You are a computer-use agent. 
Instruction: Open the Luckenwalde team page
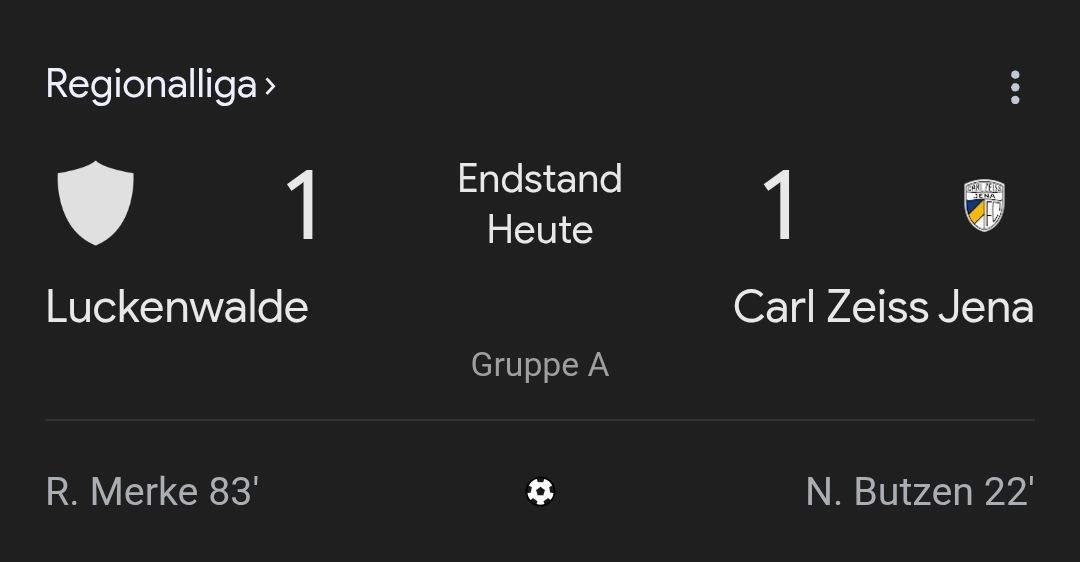click(177, 306)
